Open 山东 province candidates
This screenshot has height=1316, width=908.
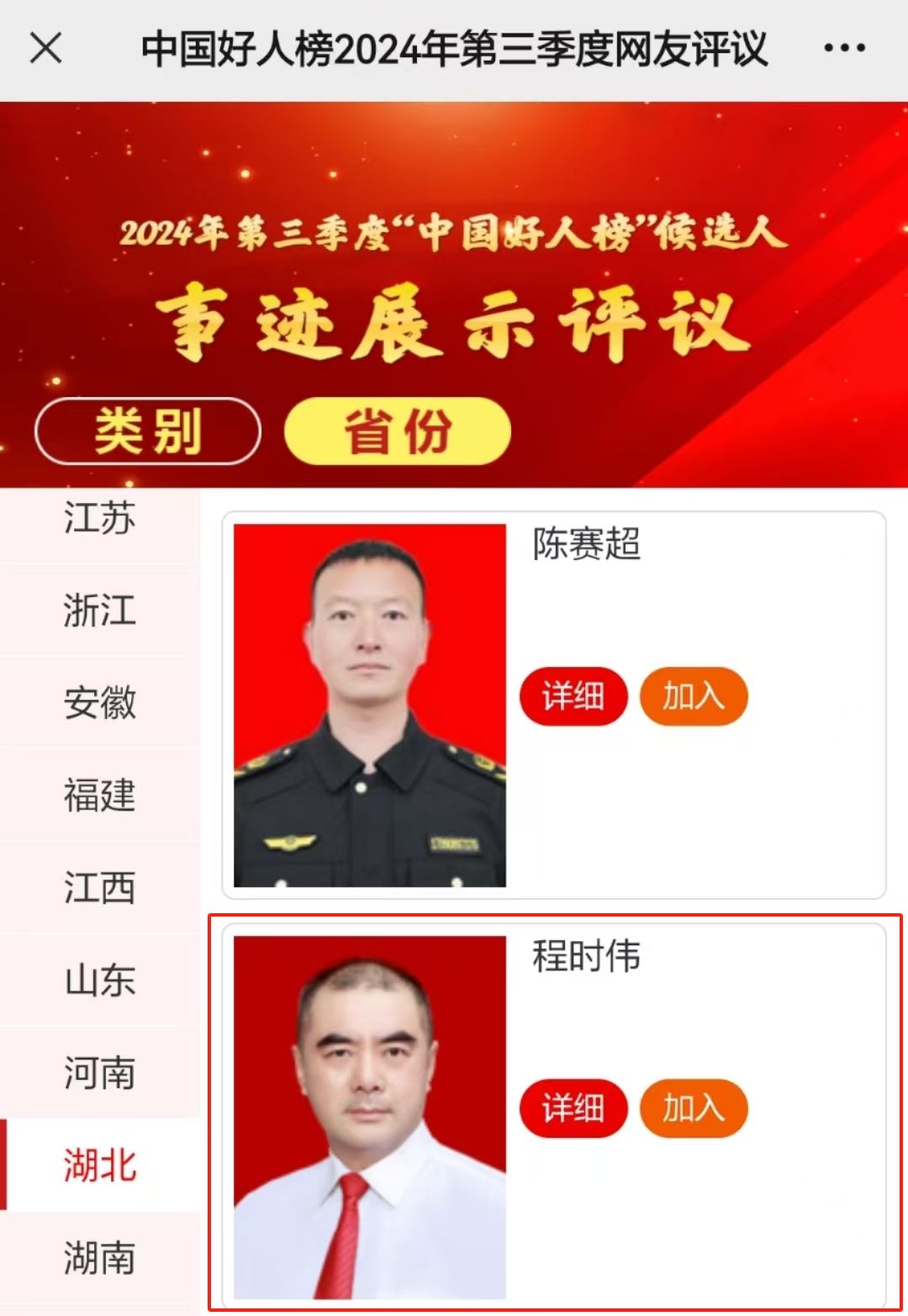tap(99, 980)
